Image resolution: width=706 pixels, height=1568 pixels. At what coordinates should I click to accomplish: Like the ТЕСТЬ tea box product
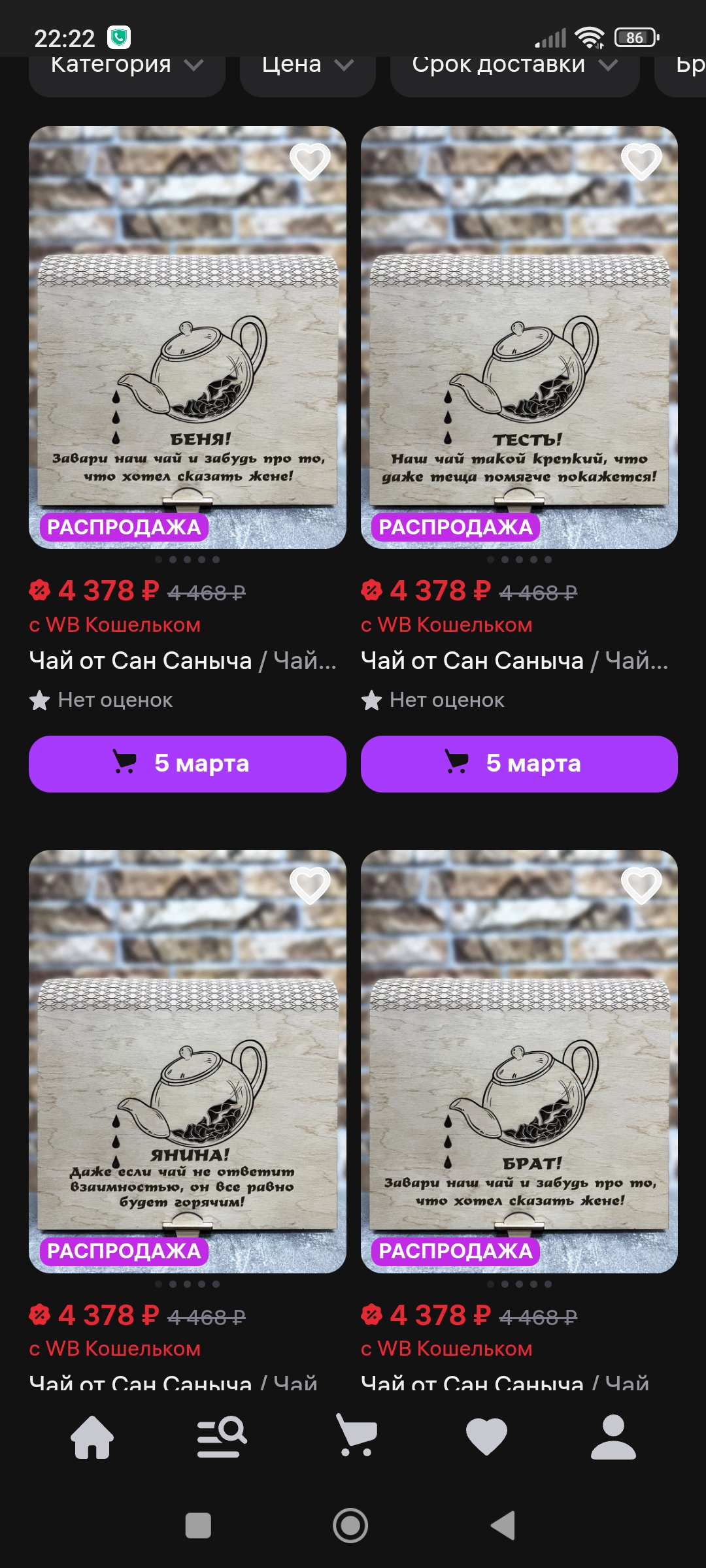click(x=641, y=161)
